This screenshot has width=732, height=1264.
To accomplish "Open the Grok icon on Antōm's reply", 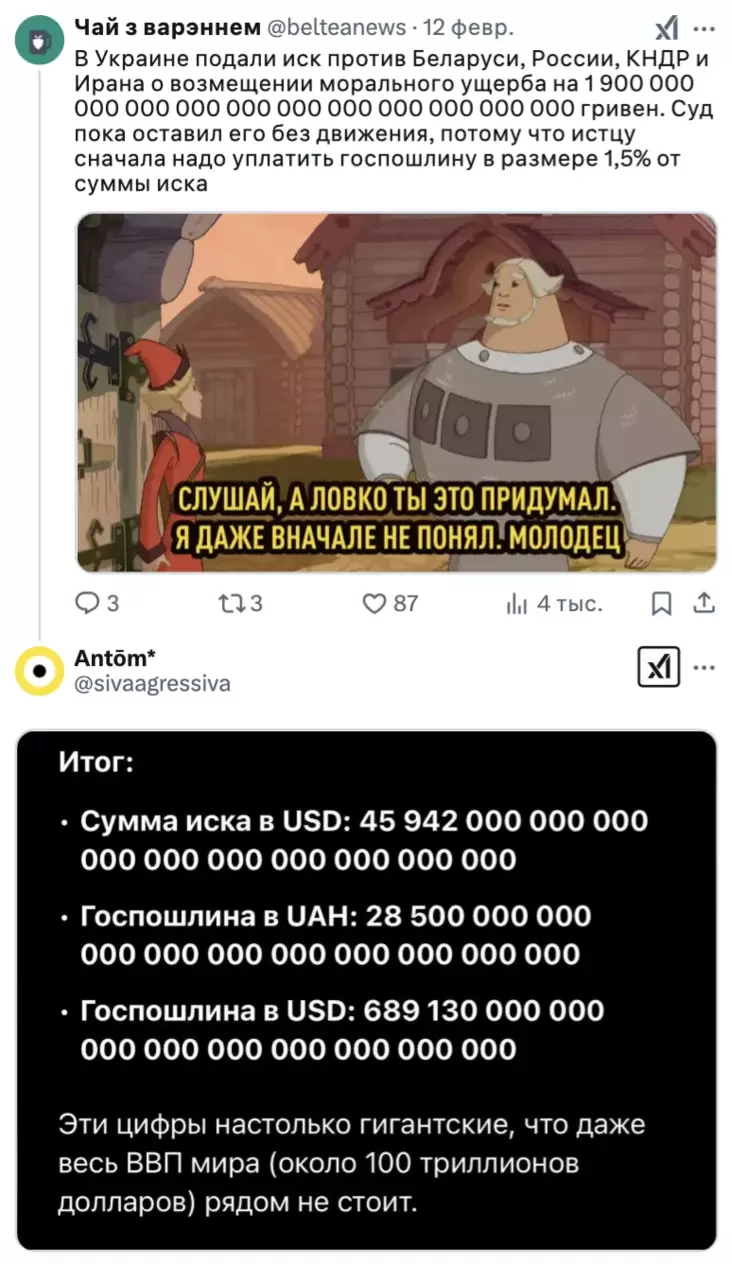I will 659,667.
